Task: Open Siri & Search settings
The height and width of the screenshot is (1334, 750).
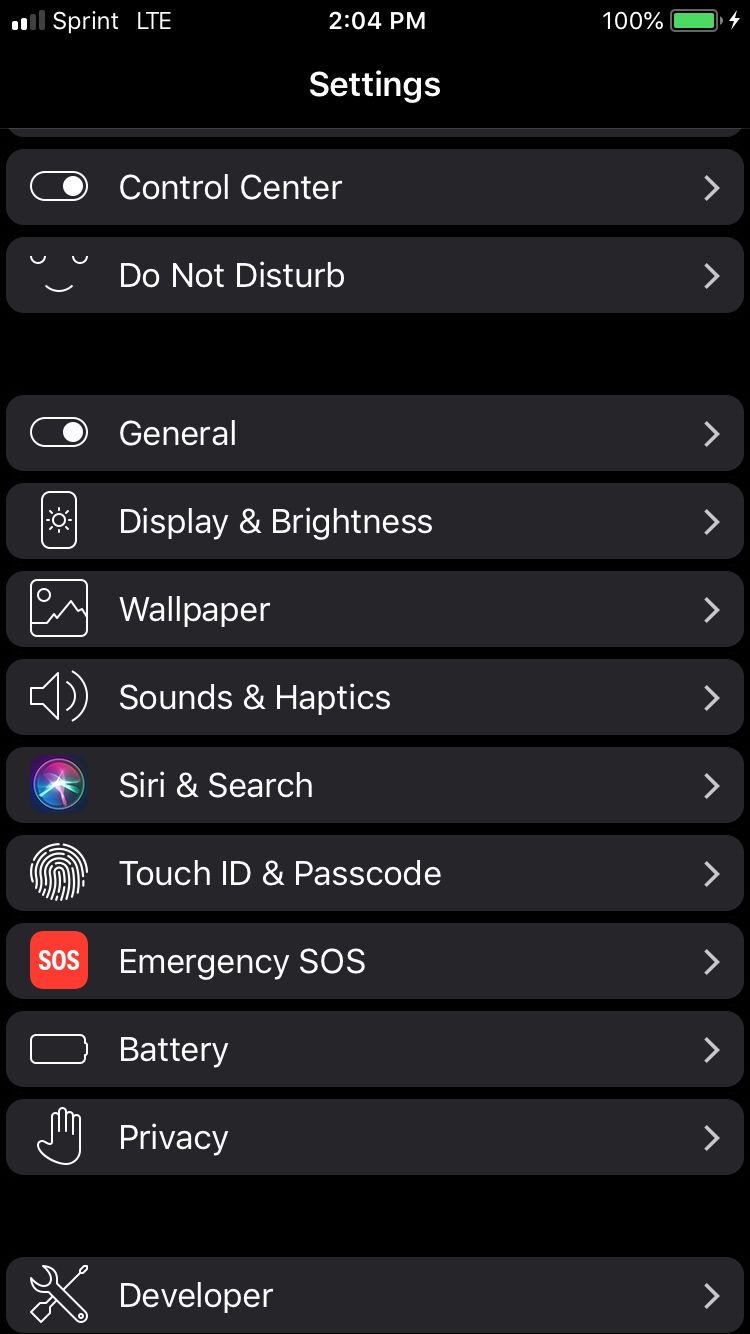Action: tap(375, 785)
